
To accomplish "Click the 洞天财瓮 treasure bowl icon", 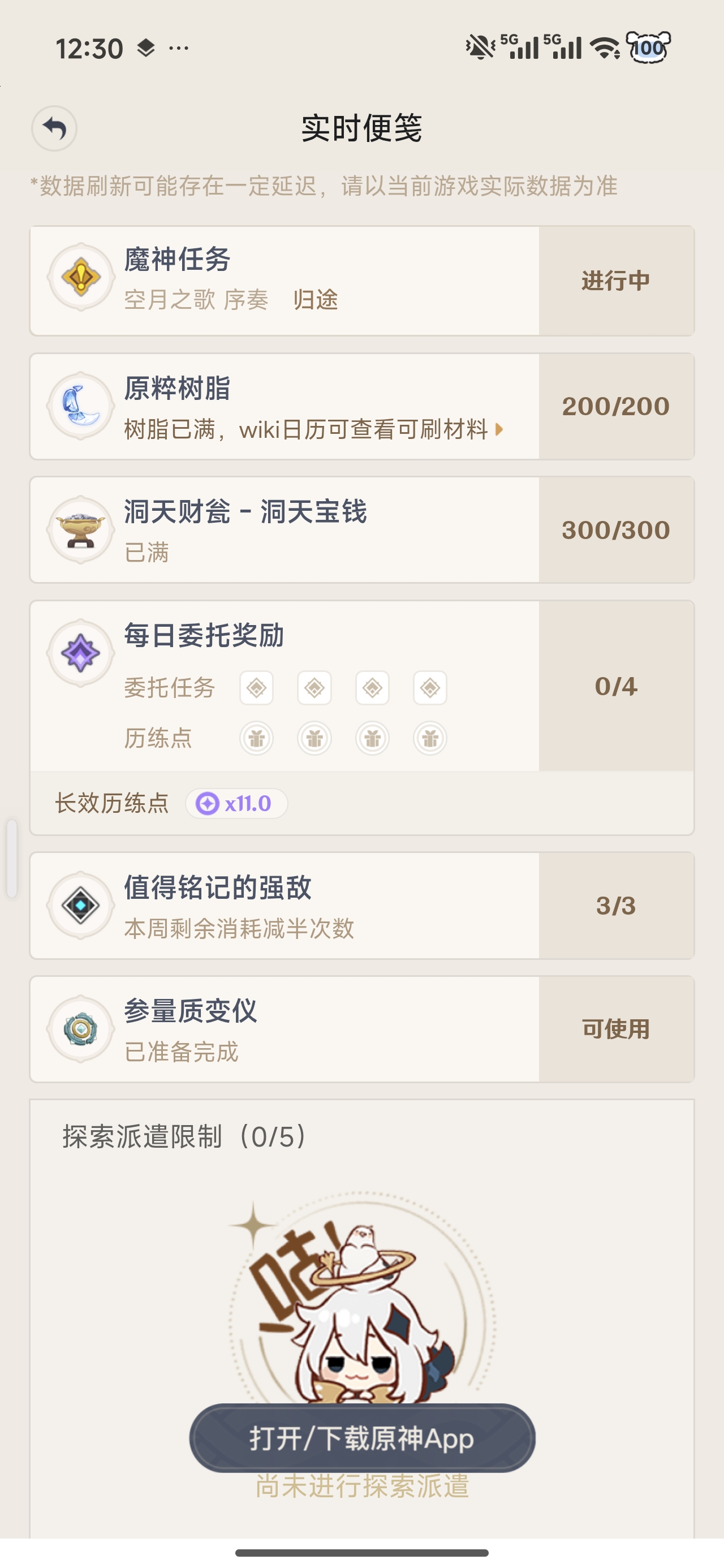I will (79, 529).
